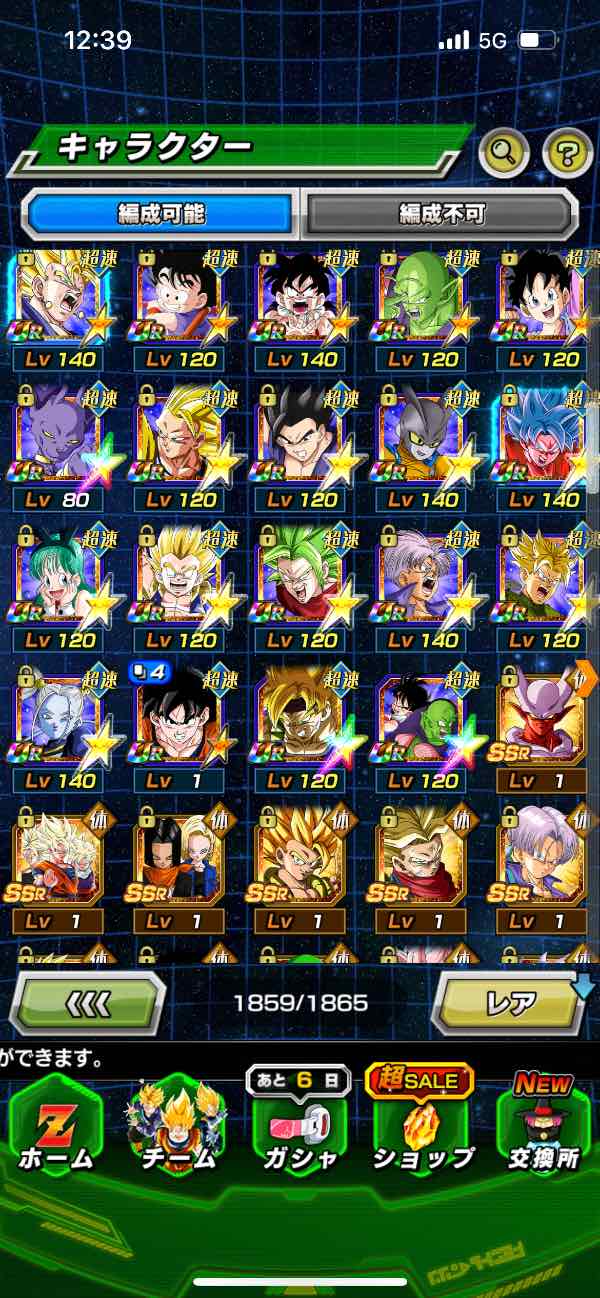
Task: Open the question mark help
Action: [567, 152]
